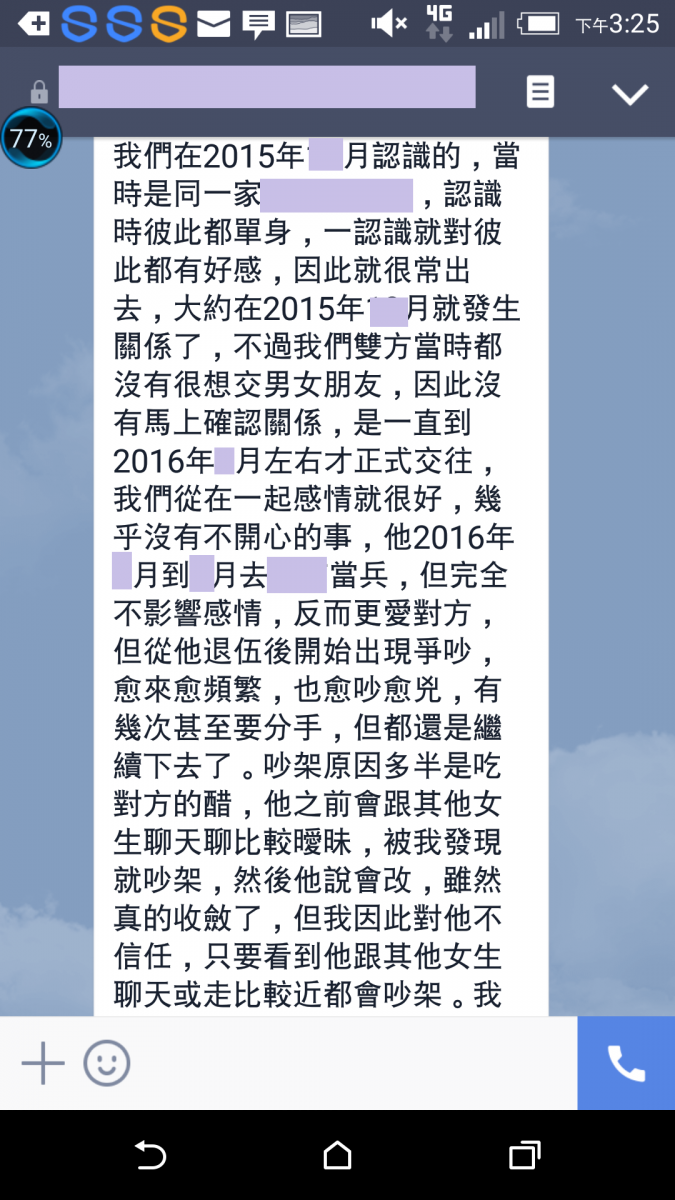Open the recent apps view
This screenshot has width=675, height=1200.
point(524,1156)
